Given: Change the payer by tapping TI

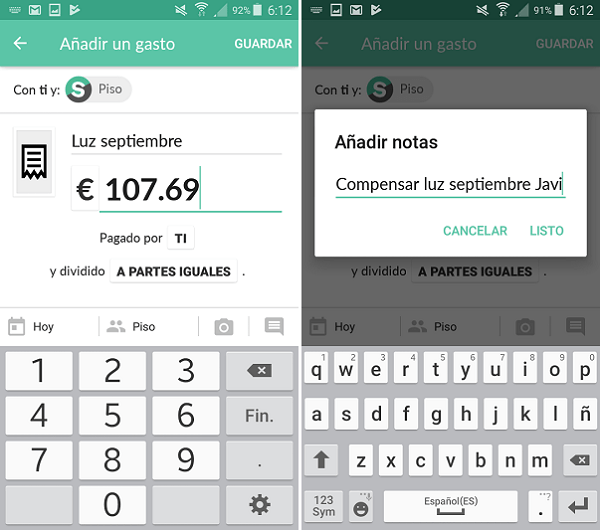Looking at the screenshot, I should point(180,239).
